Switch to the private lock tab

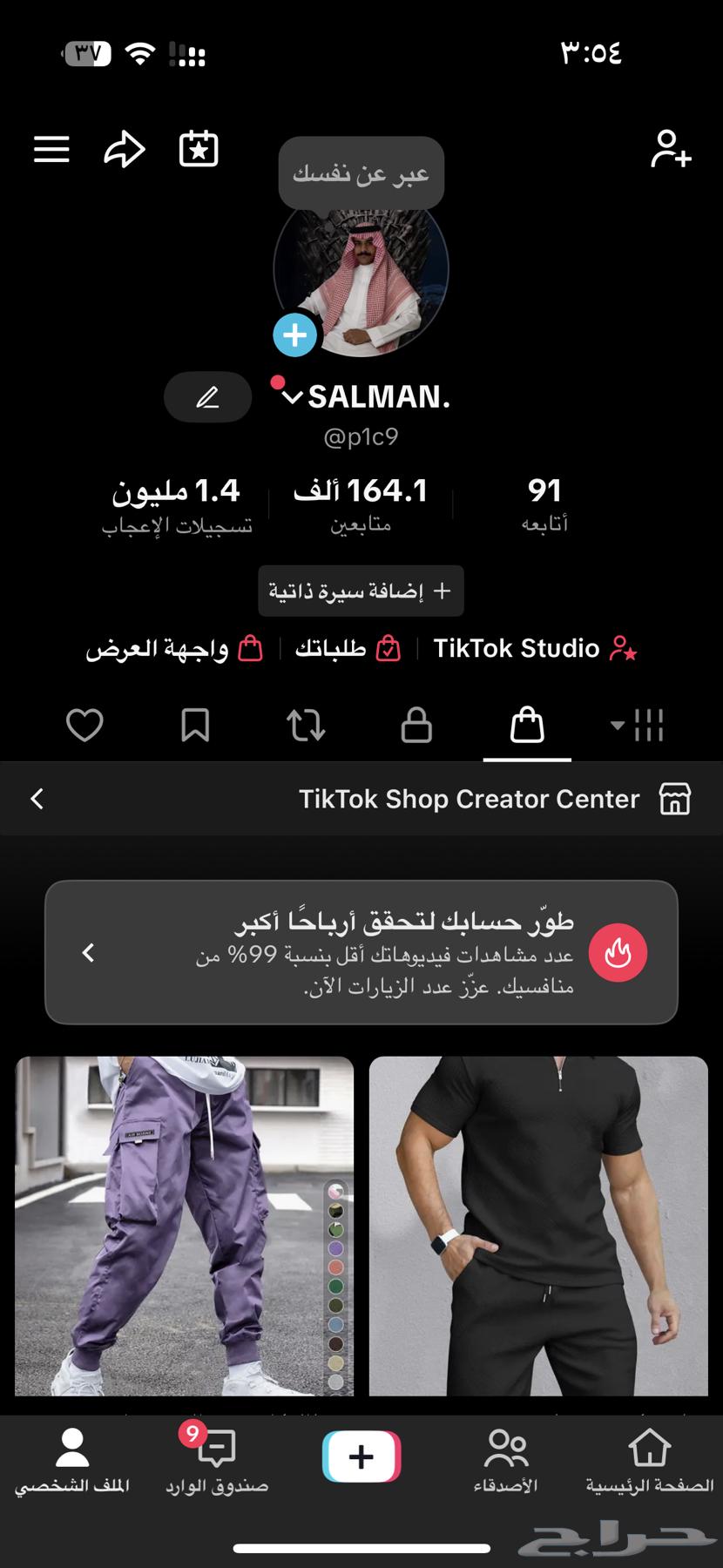point(416,725)
